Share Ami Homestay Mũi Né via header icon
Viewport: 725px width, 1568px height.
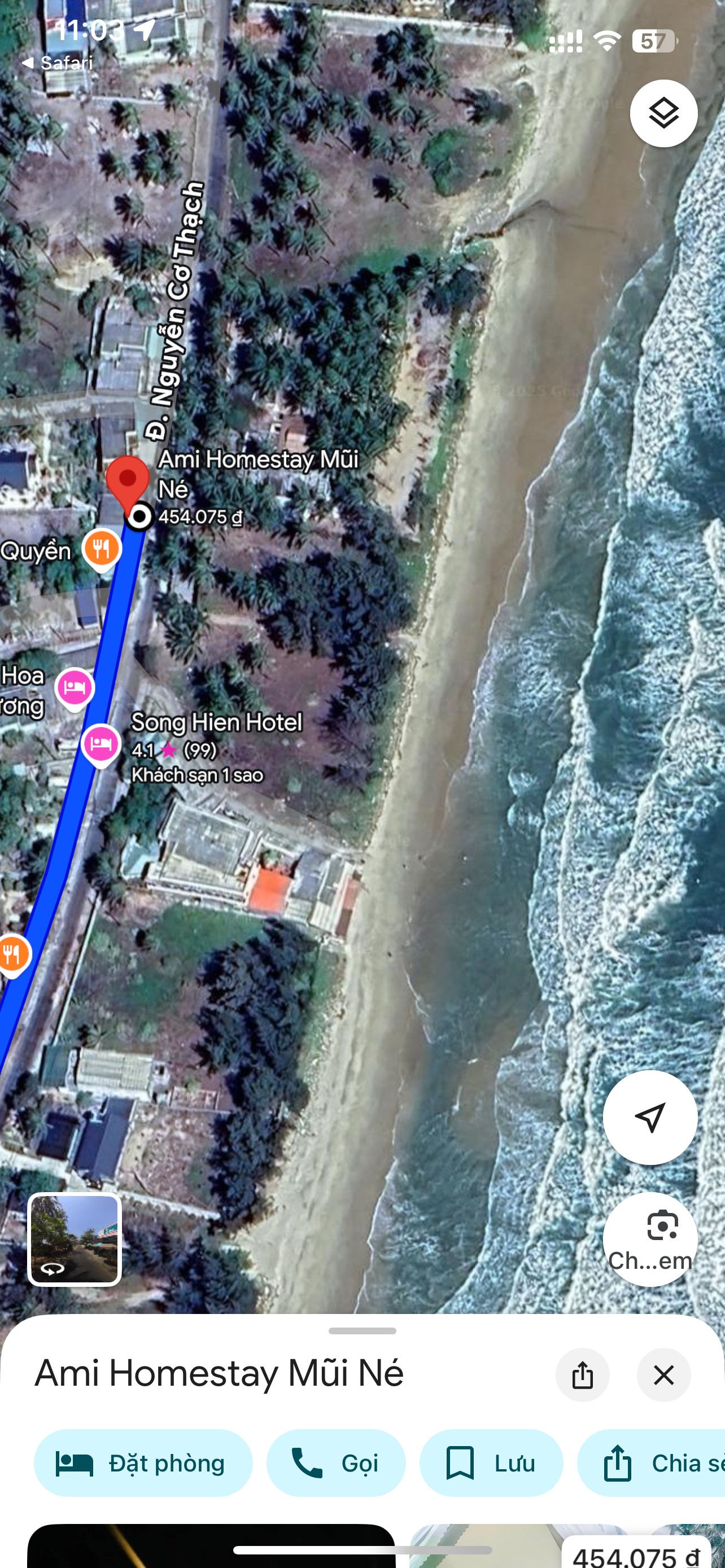[x=583, y=1374]
